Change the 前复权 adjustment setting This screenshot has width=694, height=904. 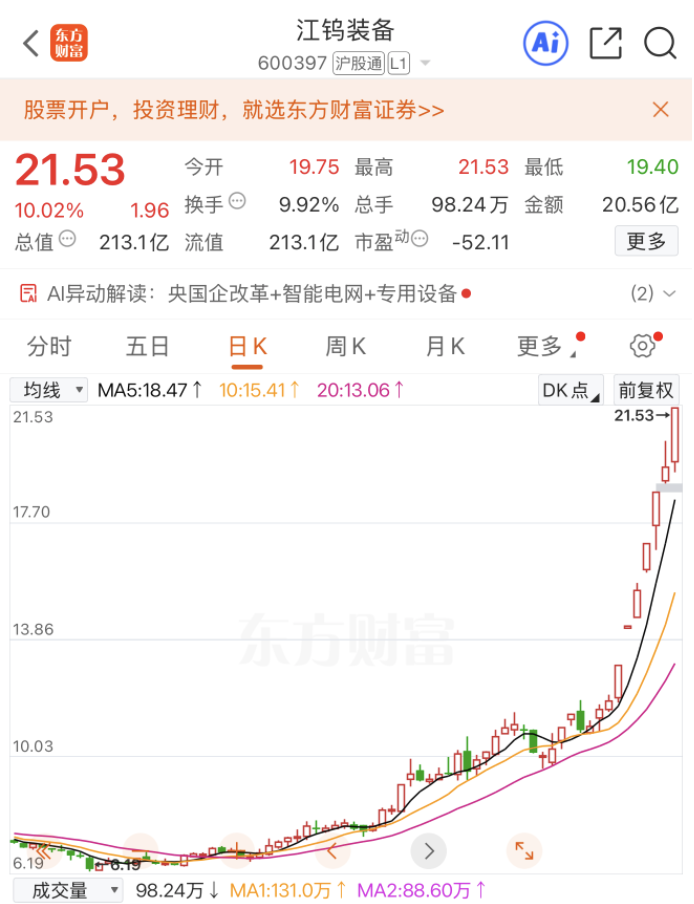(646, 390)
